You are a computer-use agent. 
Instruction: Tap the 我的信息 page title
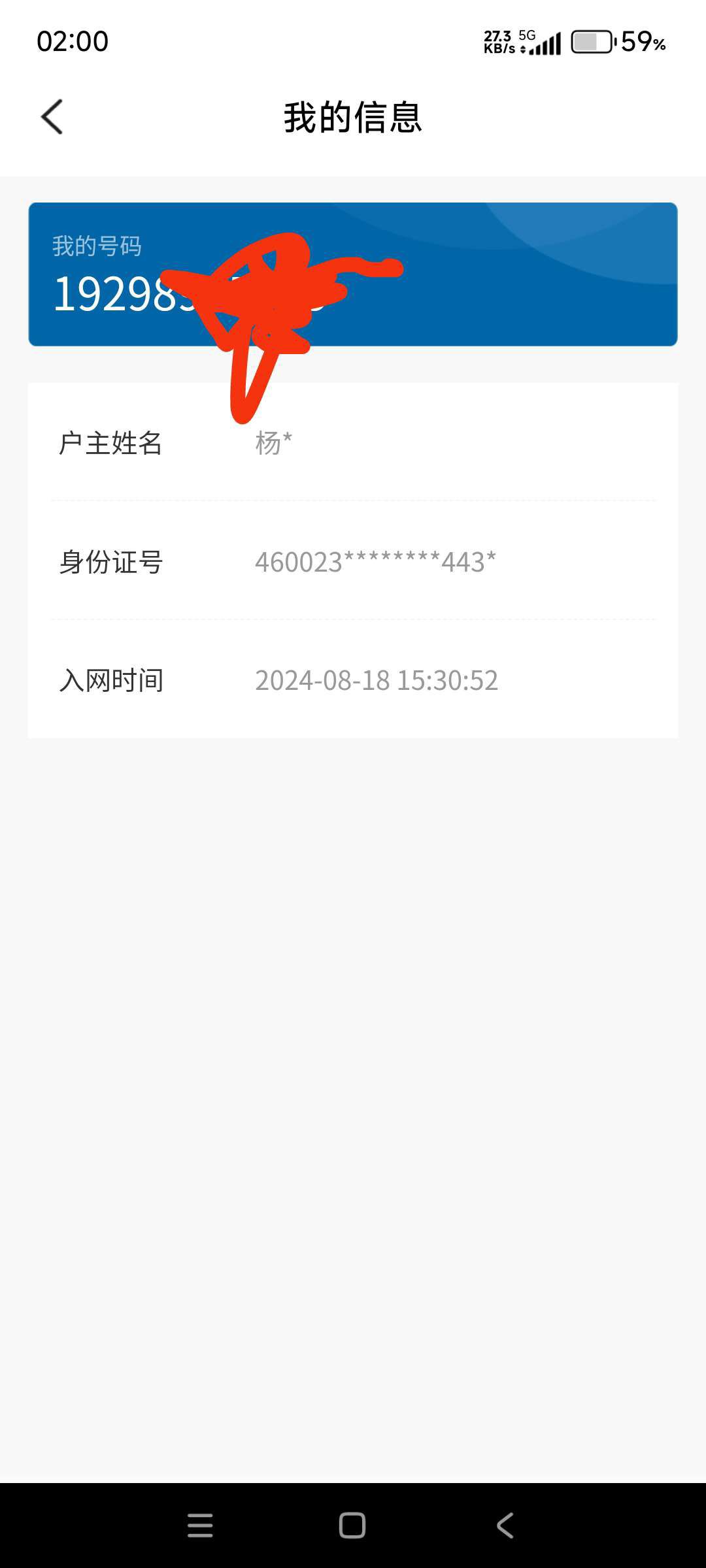[x=353, y=118]
